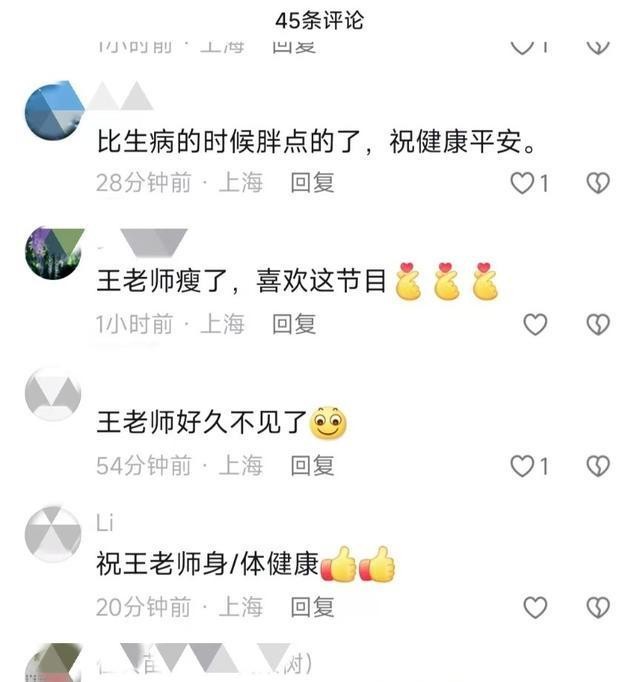Viewport: 640px width, 682px height.
Task: Dislike the comment "王老师好久不见了"
Action: coord(597,465)
